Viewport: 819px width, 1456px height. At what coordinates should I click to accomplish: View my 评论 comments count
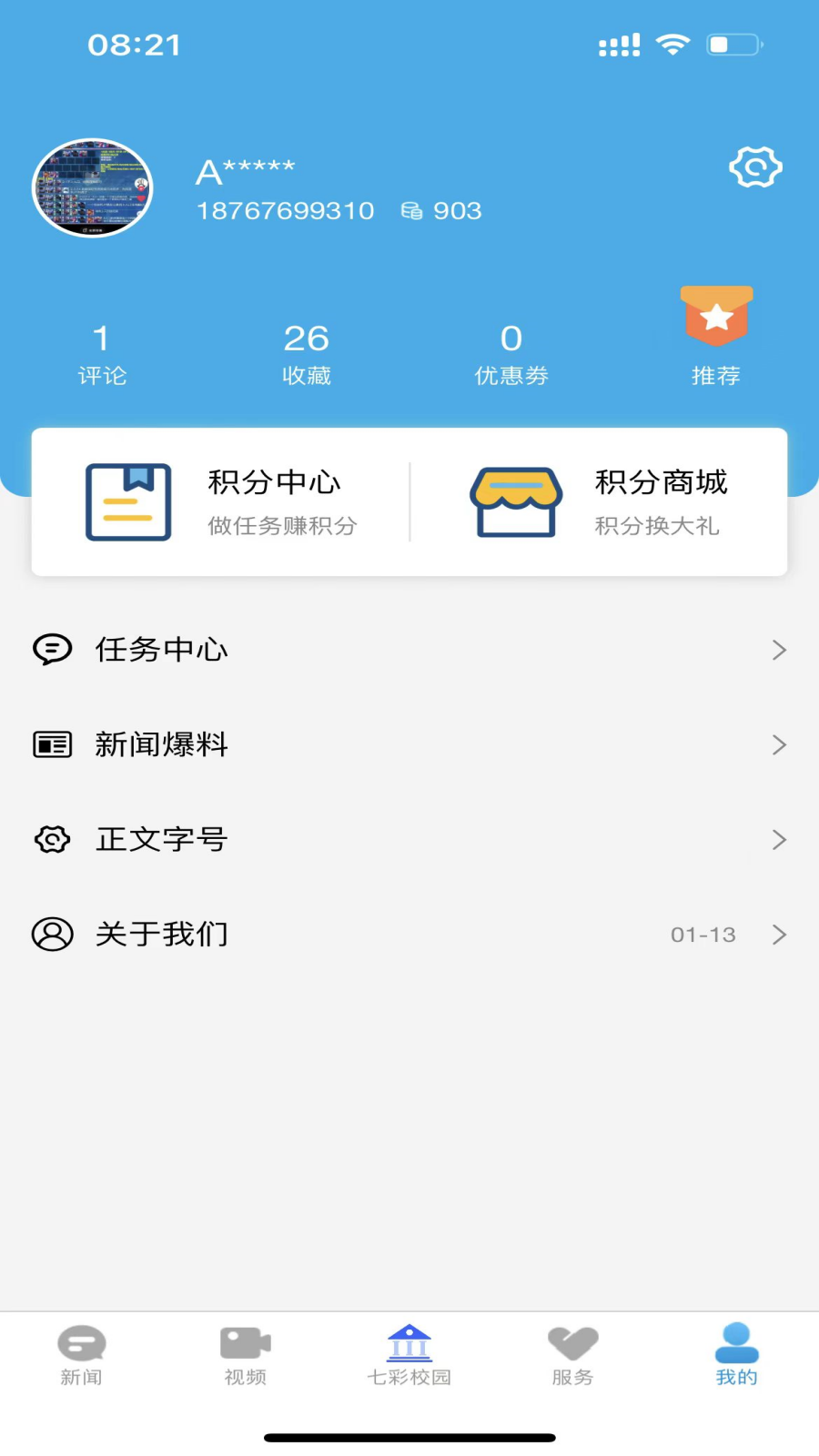(102, 354)
